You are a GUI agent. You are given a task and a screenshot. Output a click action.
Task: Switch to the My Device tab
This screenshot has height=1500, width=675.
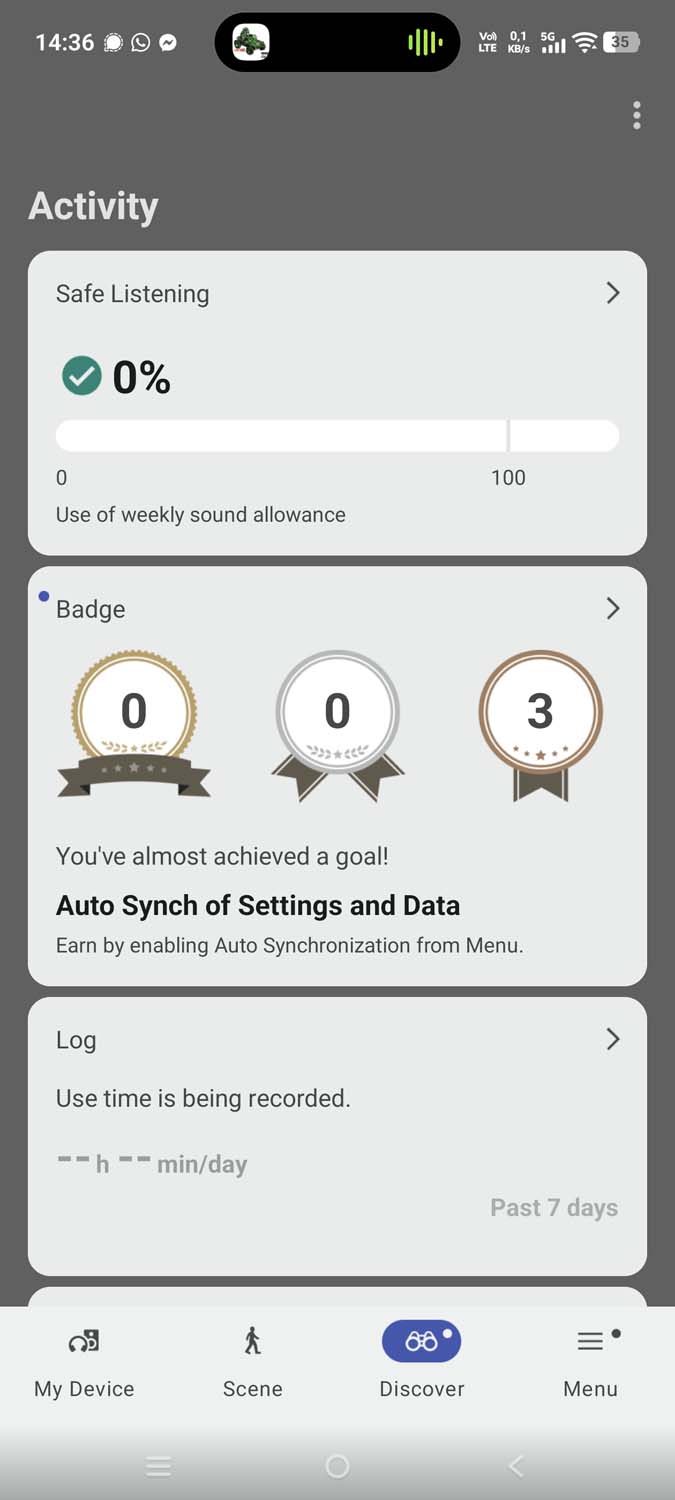(x=84, y=1360)
